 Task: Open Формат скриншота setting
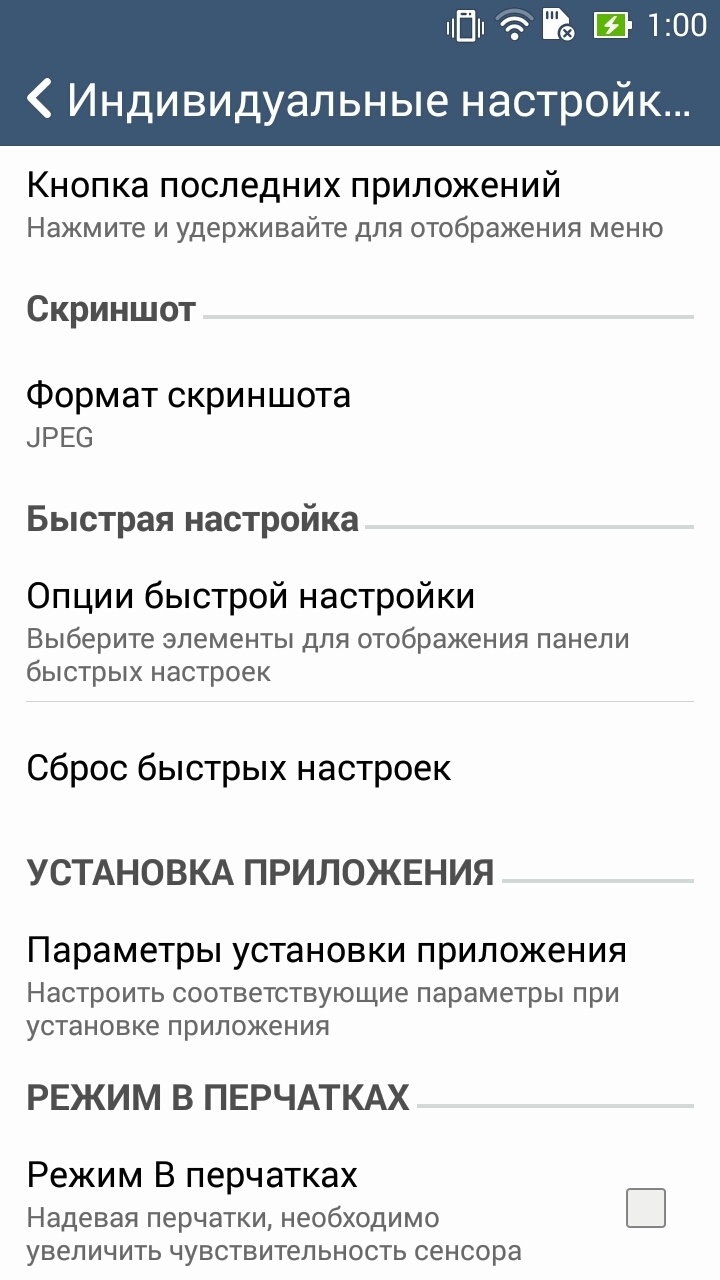tap(360, 416)
